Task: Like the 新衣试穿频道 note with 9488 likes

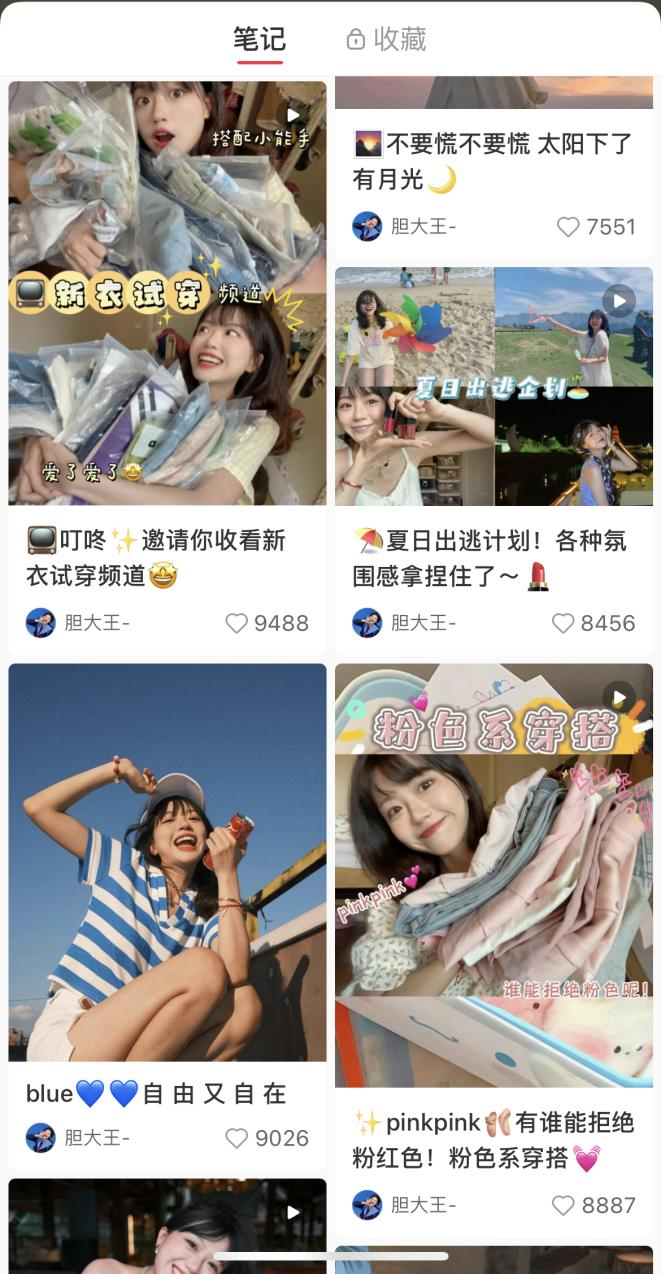Action: 236,624
